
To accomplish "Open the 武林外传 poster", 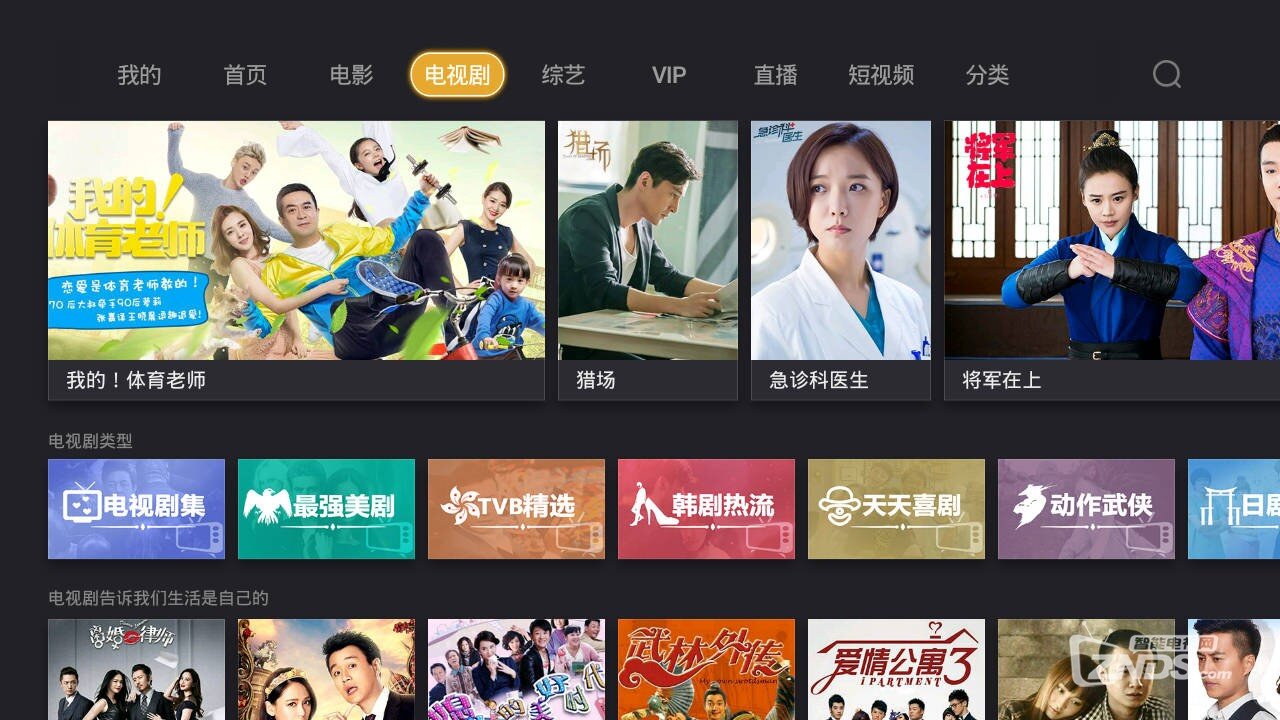I will [706, 668].
